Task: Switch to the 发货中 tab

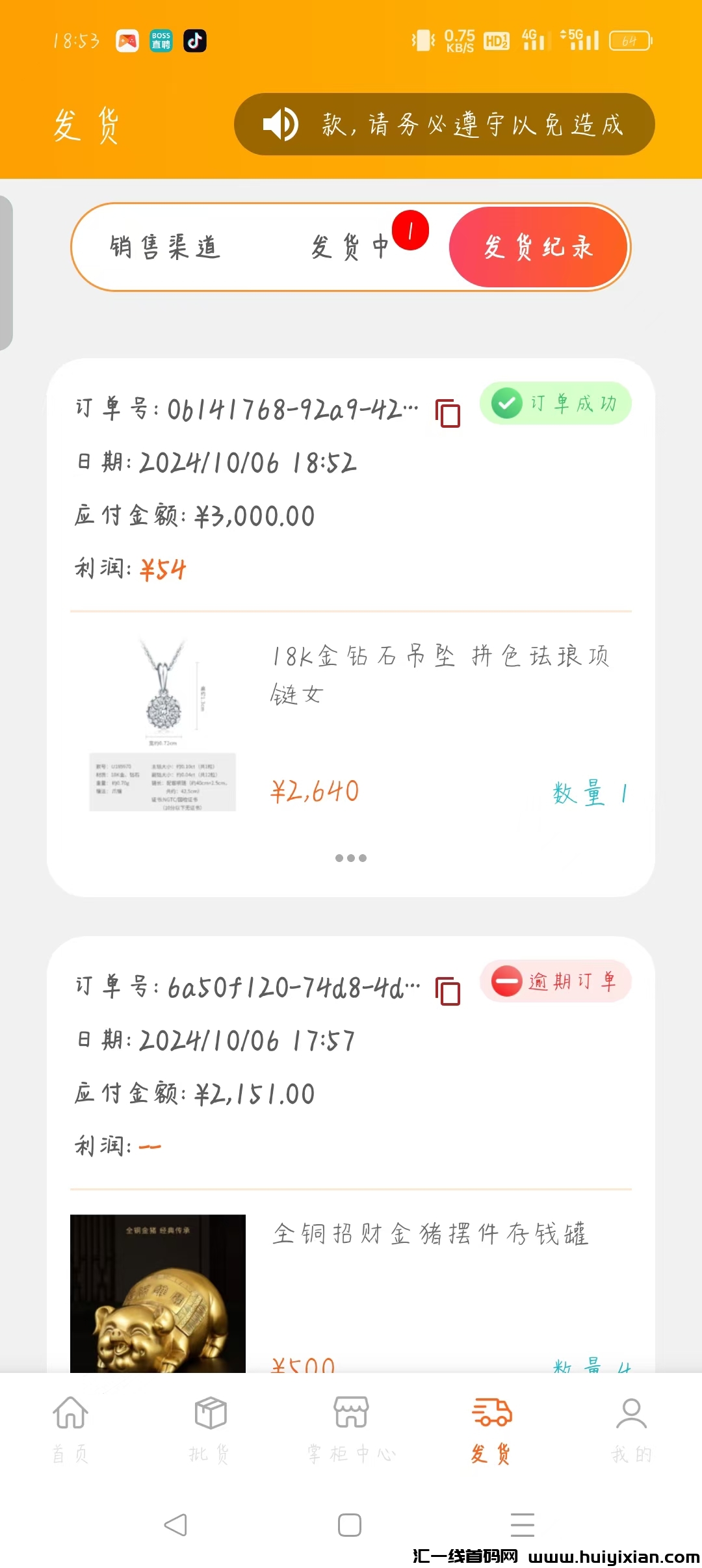Action: tap(351, 248)
